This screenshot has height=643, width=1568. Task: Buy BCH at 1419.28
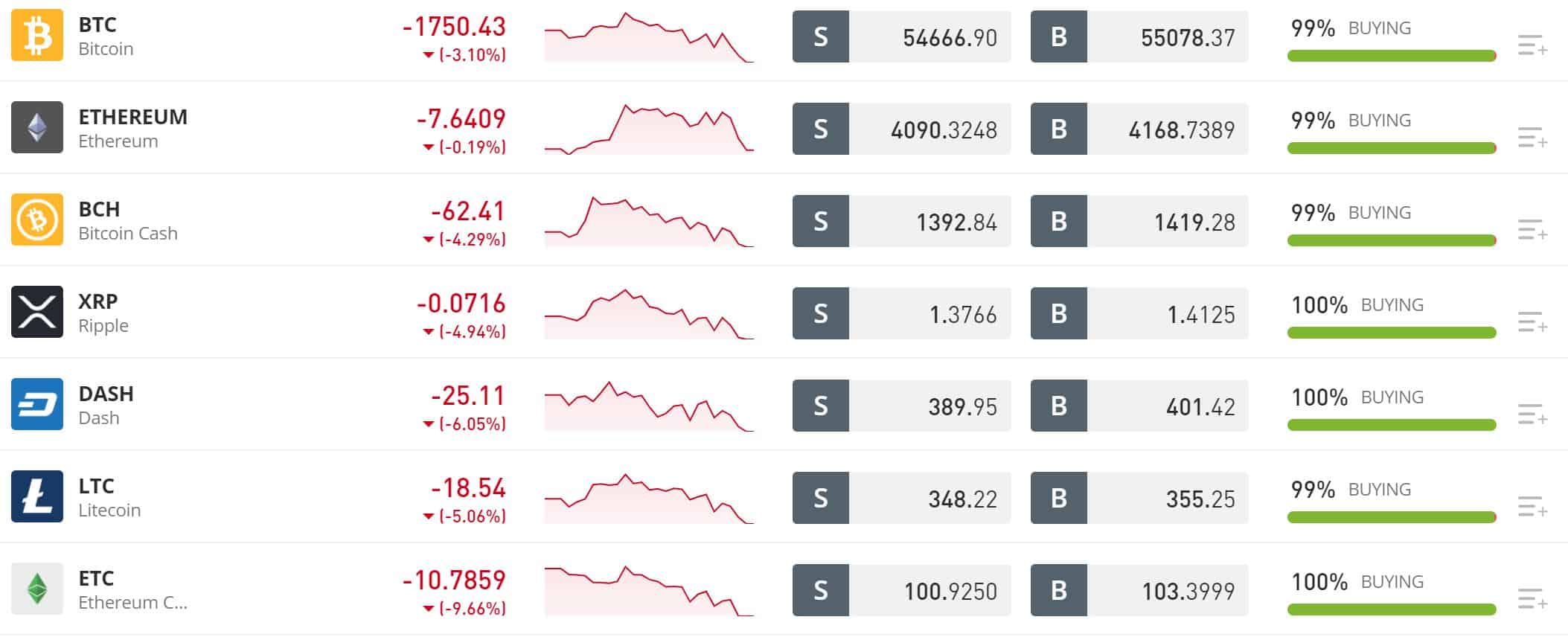pos(1139,221)
